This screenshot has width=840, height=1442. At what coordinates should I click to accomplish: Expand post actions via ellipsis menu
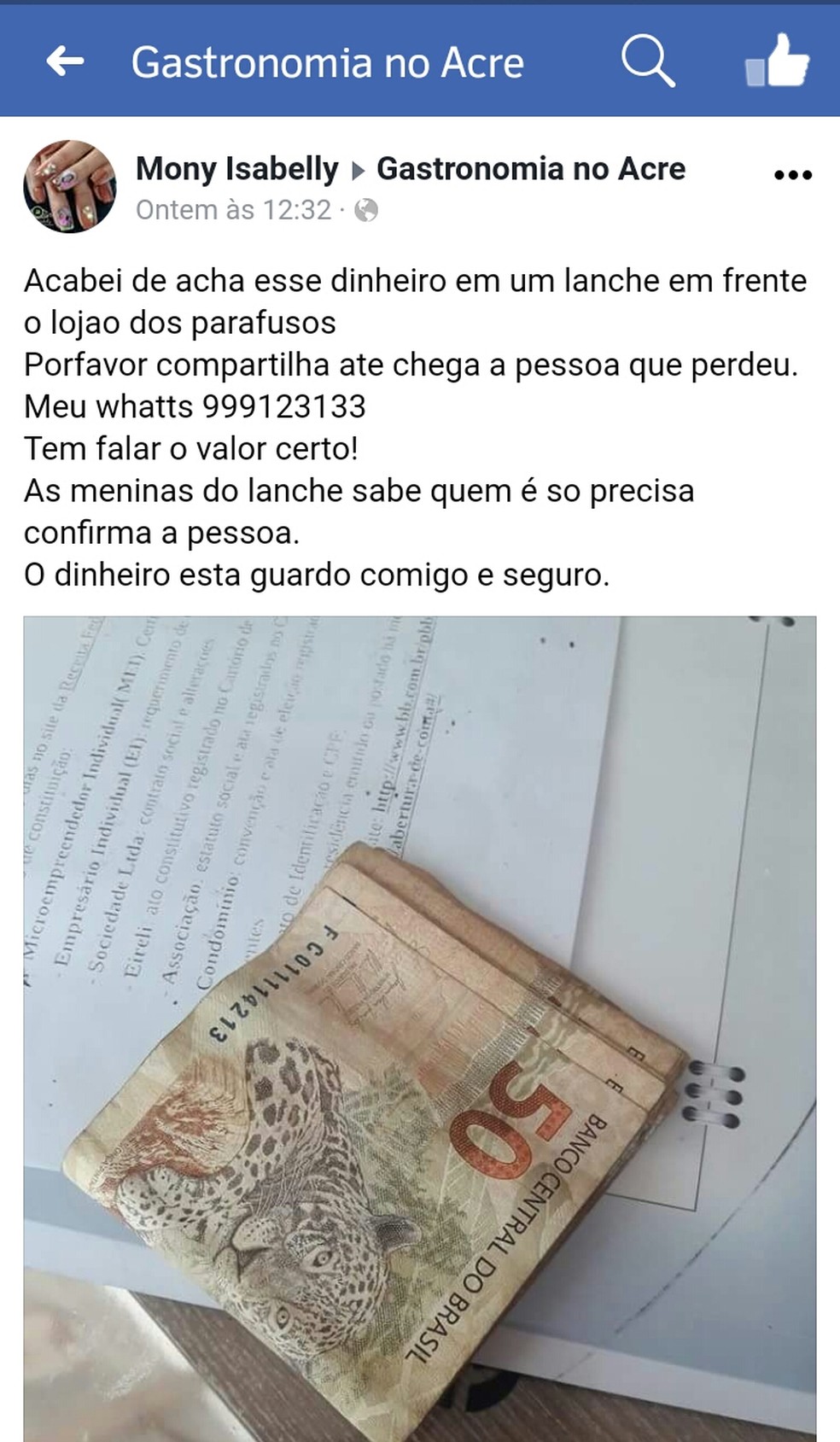pyautogui.click(x=794, y=175)
